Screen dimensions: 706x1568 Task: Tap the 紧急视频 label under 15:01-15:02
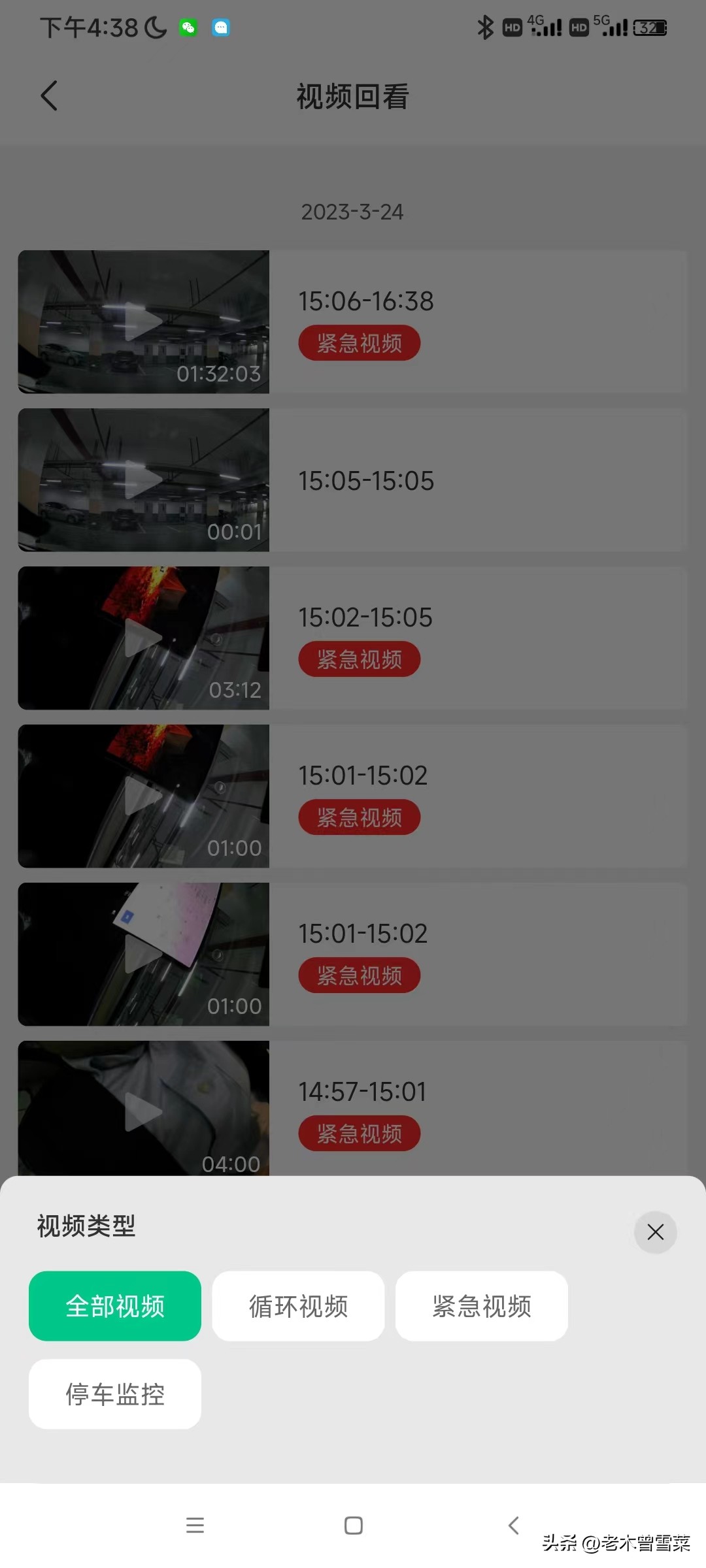point(359,817)
